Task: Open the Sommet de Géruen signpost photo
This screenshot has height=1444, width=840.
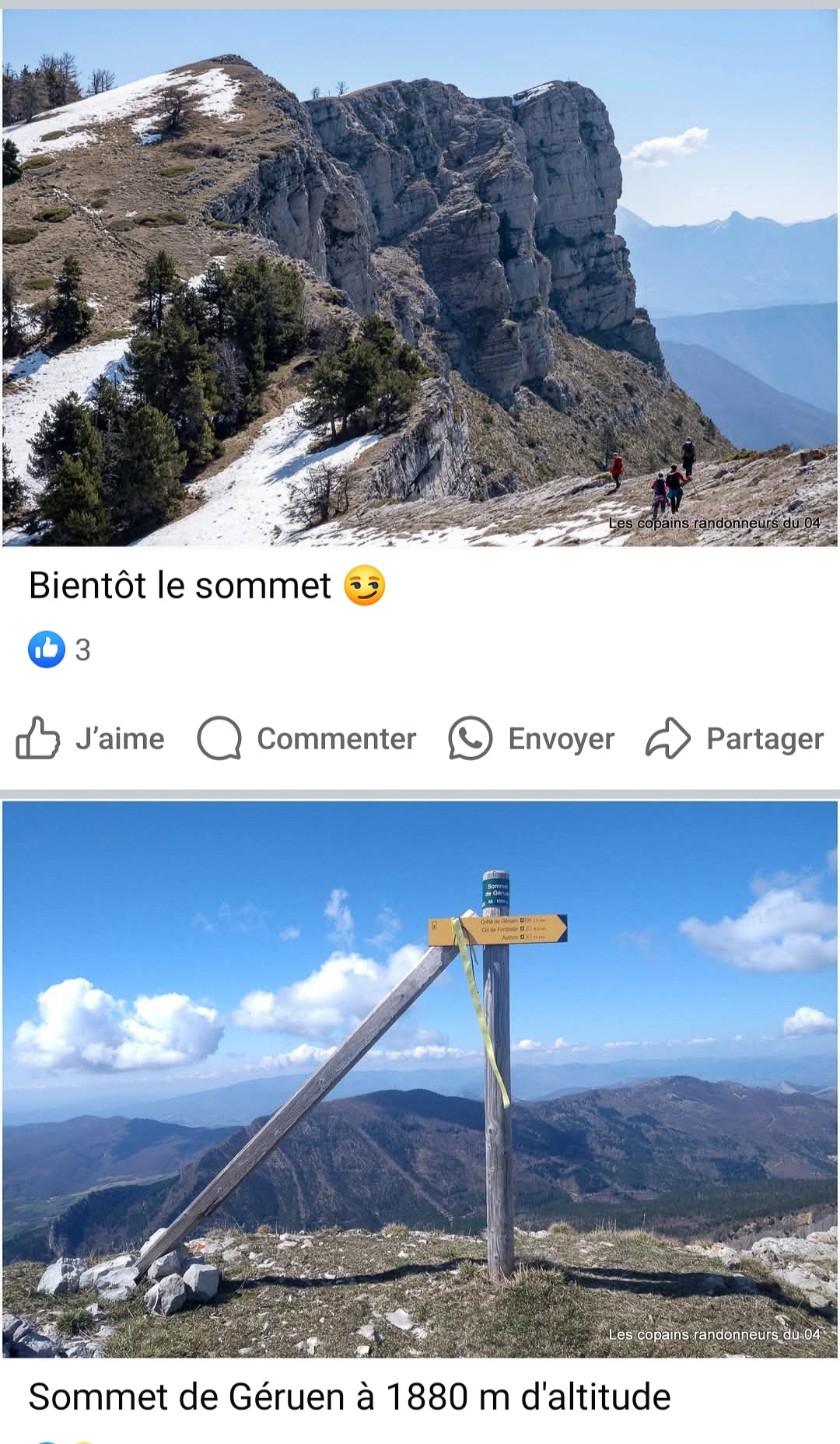Action: pyautogui.click(x=420, y=1081)
